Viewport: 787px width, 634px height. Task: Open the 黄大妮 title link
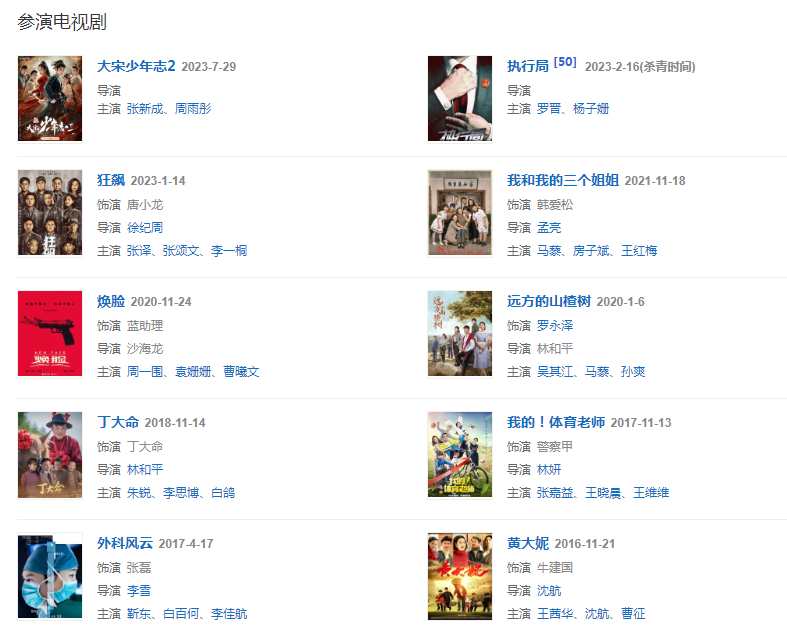(527, 543)
